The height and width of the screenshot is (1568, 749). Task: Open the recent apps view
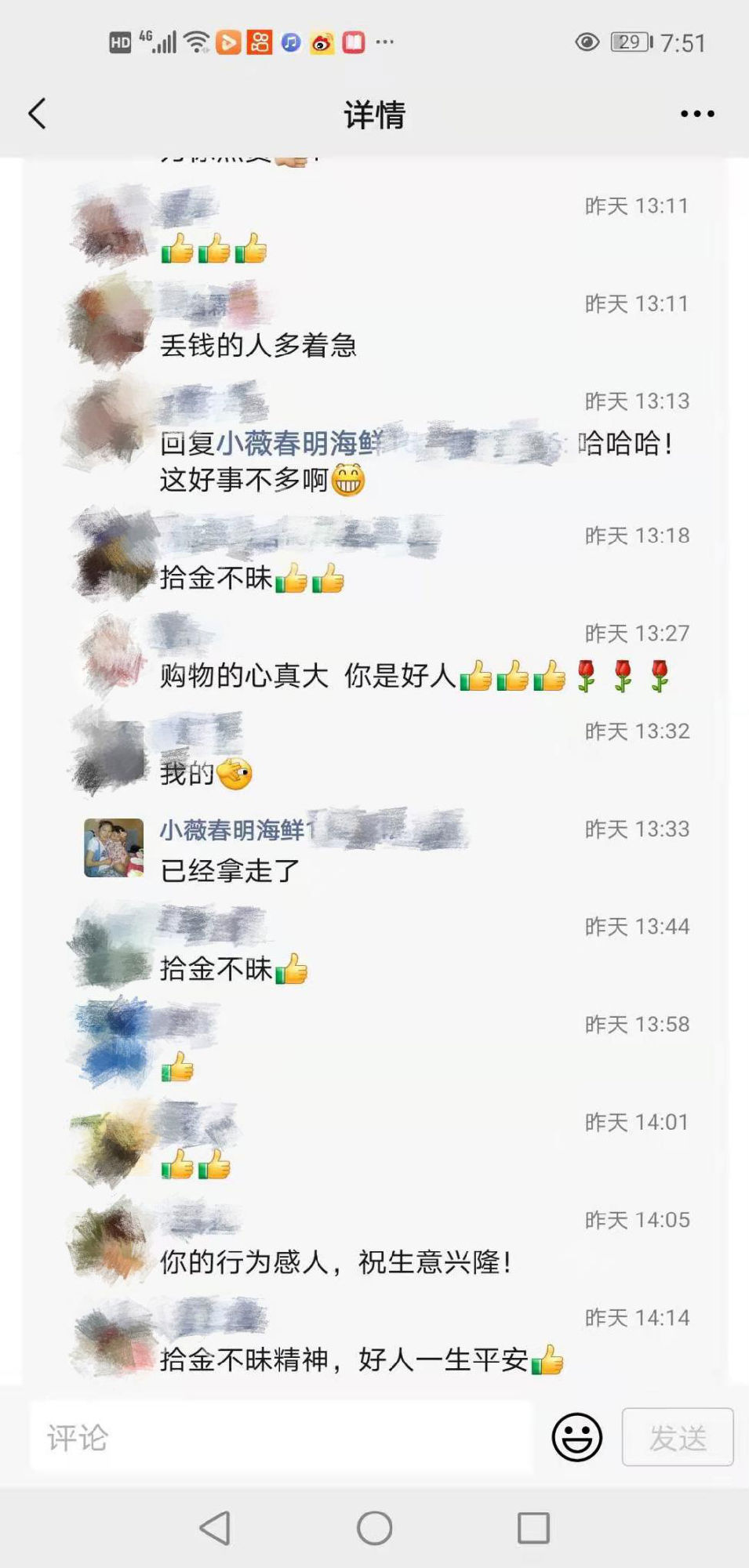[x=533, y=1528]
